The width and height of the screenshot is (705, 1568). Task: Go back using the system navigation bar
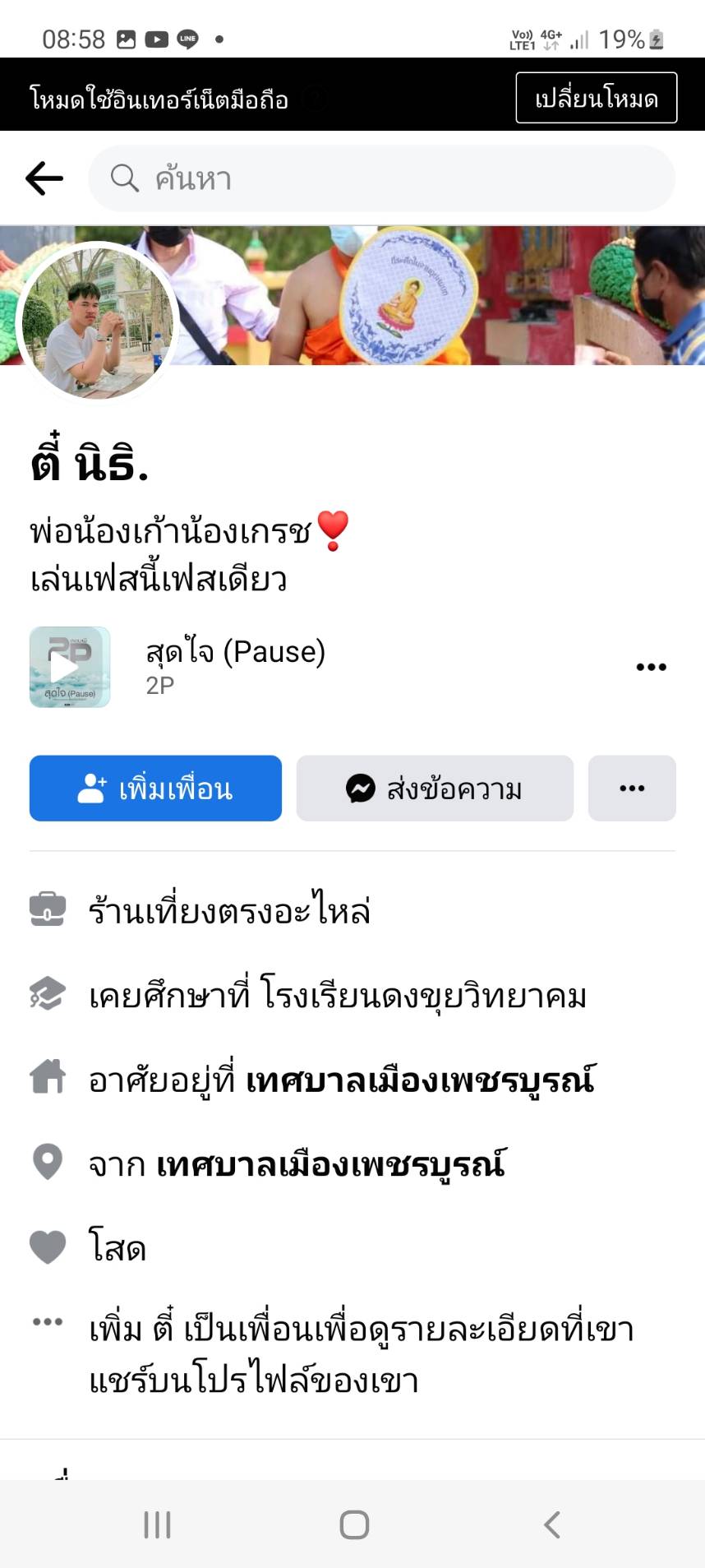(552, 1525)
